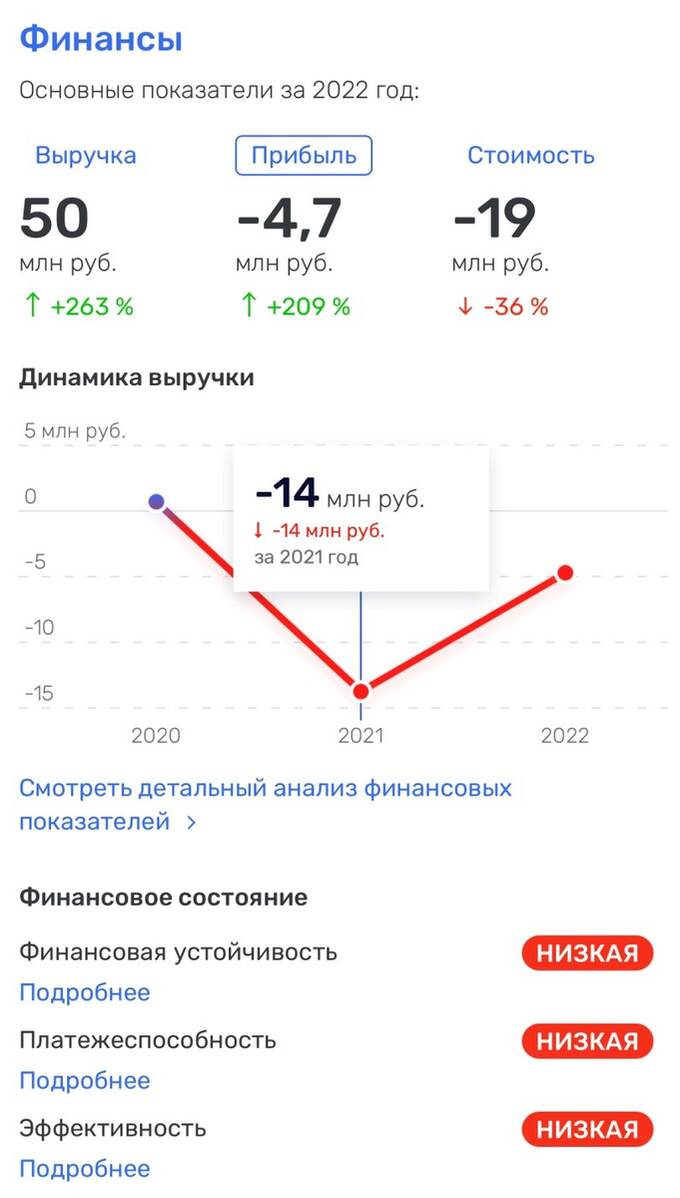Open Подробнее under Платежеспособность
Image resolution: width=680 pixels, height=1198 pixels.
[x=85, y=1081]
